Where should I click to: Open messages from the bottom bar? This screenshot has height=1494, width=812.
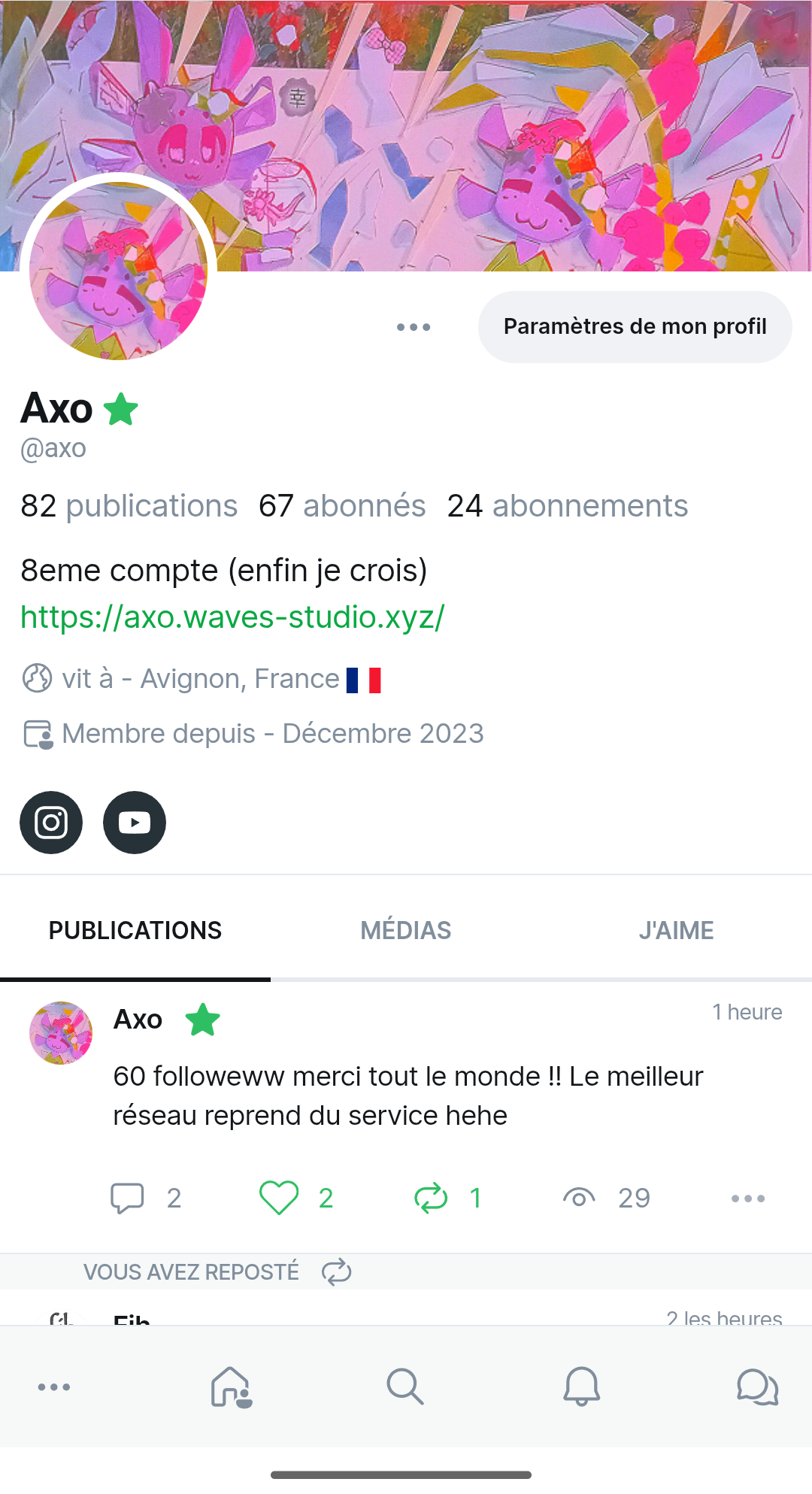(757, 1387)
